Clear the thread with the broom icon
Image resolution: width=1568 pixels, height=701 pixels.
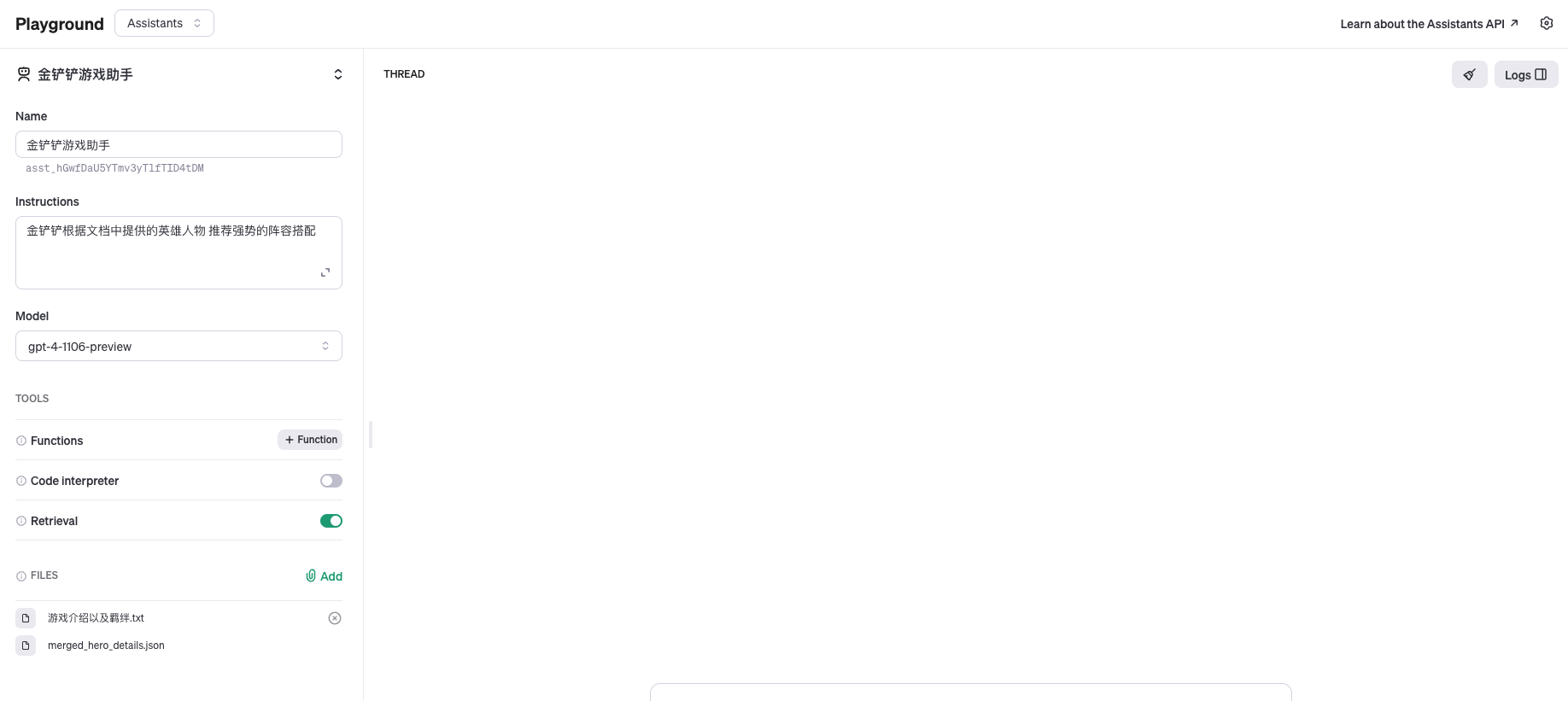[1469, 74]
